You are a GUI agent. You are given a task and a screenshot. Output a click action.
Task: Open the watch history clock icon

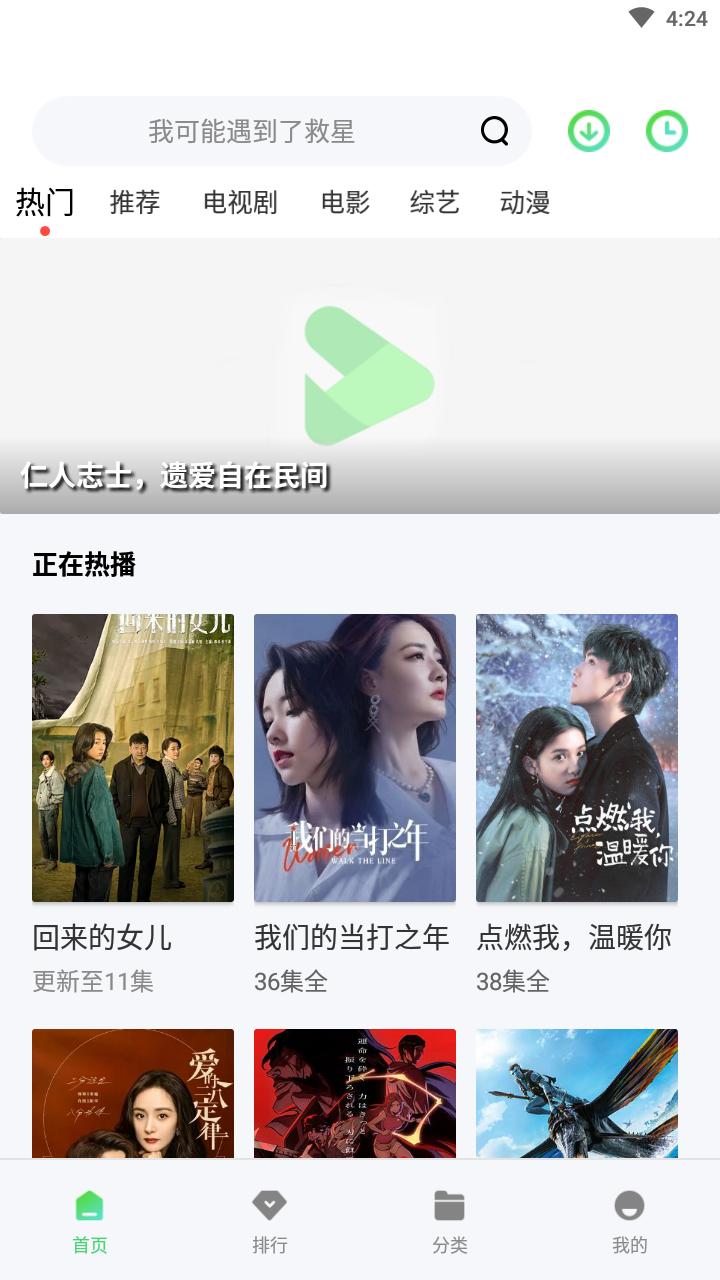[x=666, y=131]
